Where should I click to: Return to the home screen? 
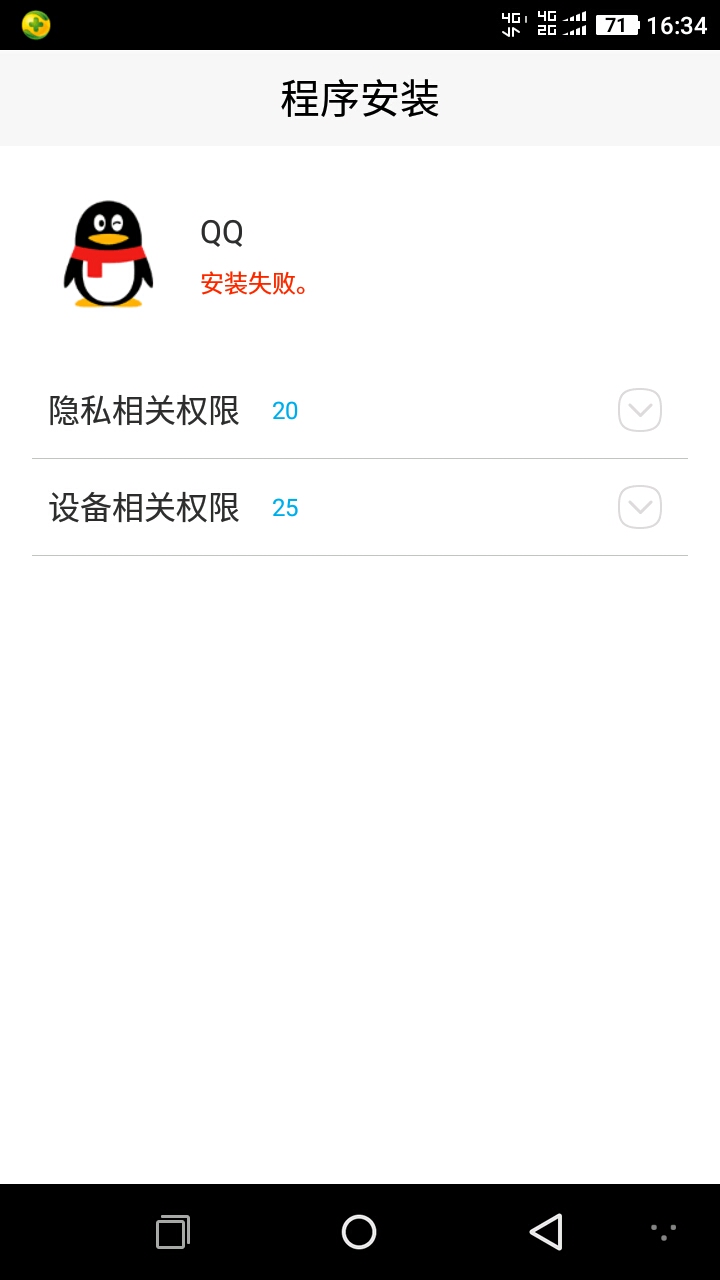359,1232
